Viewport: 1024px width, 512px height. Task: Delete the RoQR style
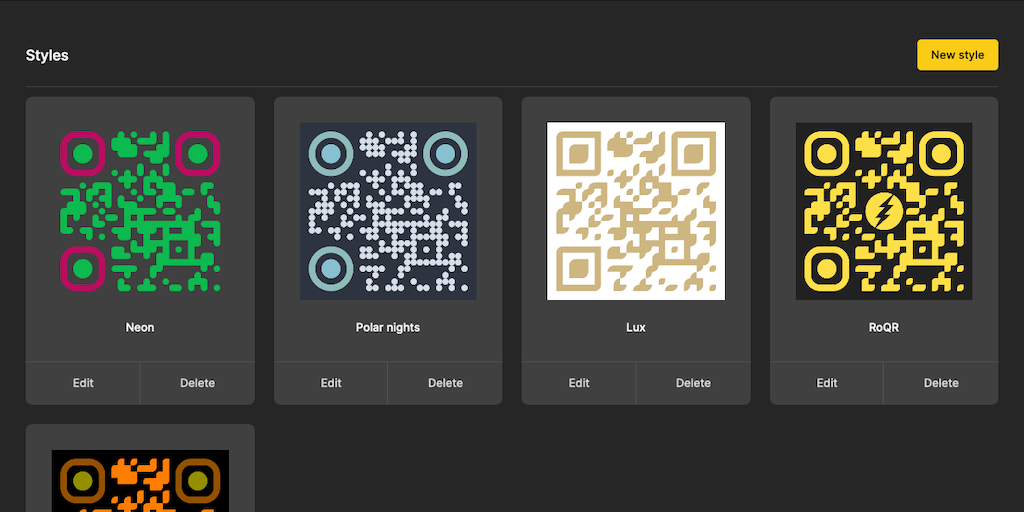click(x=941, y=383)
